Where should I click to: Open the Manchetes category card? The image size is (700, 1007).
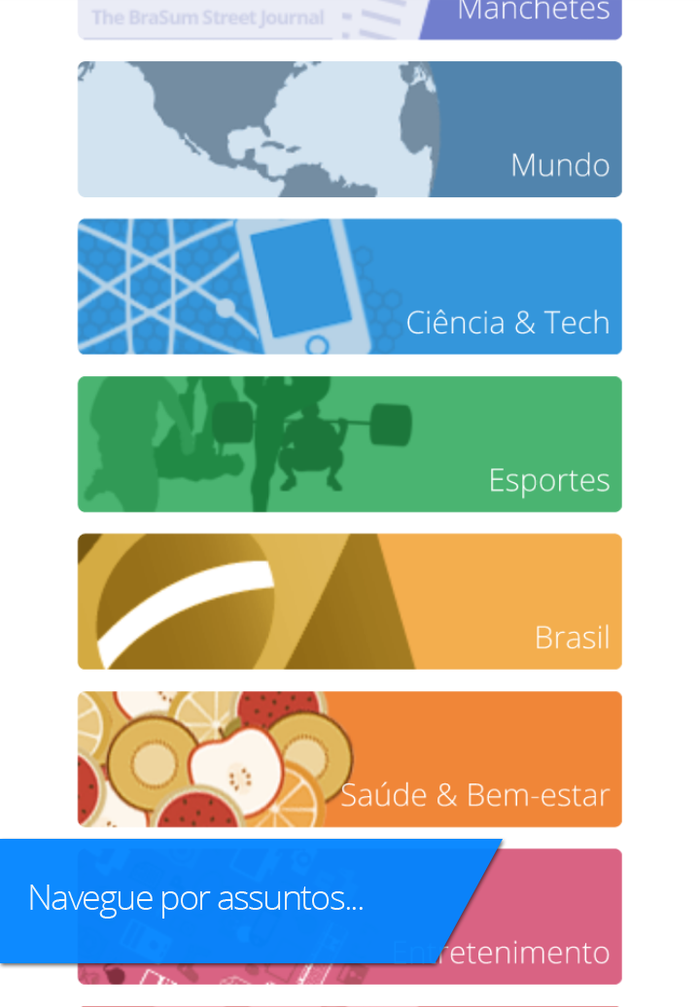point(350,18)
